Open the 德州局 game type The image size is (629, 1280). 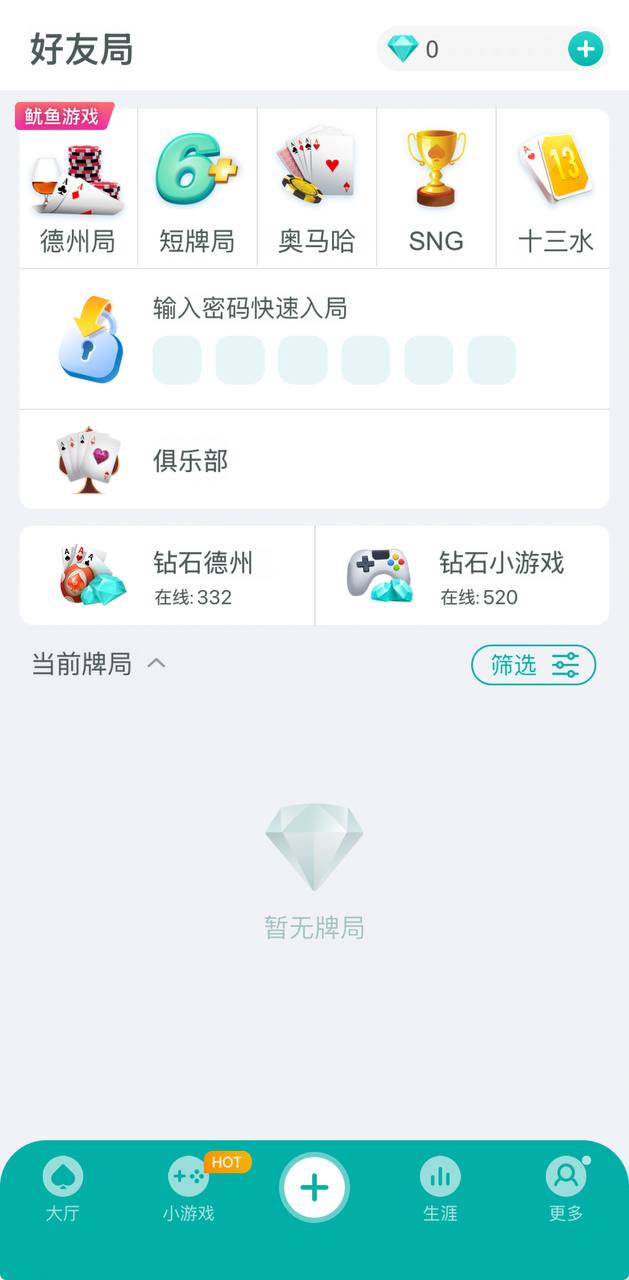pyautogui.click(x=78, y=196)
